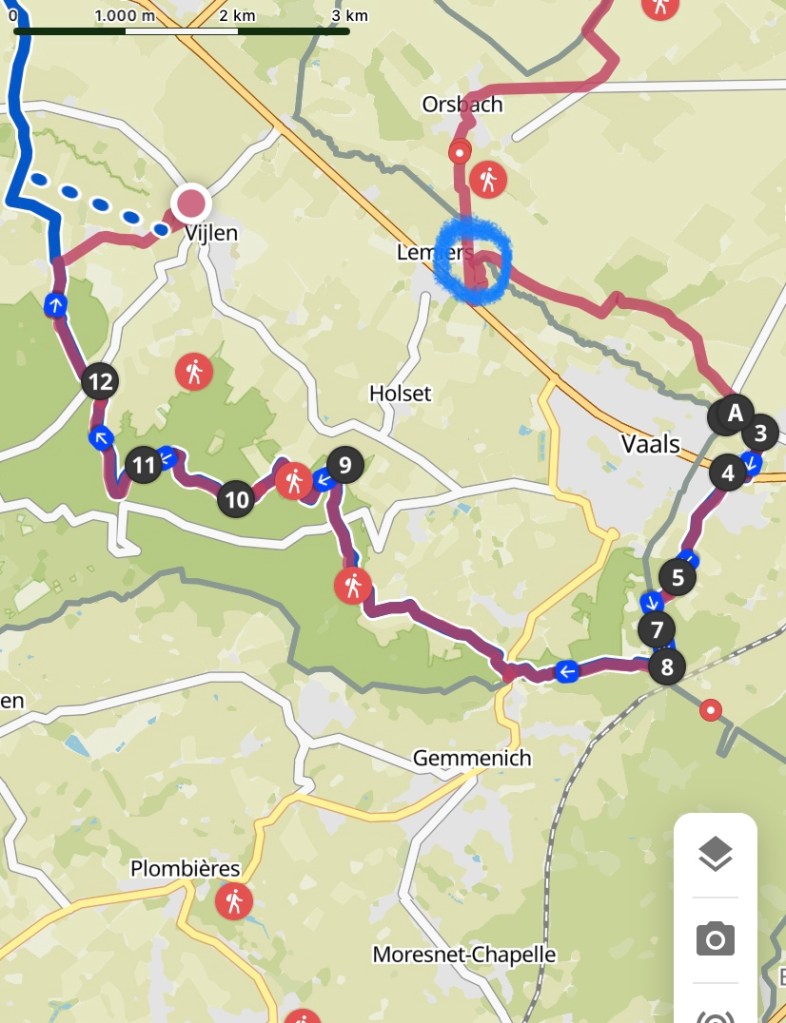Open the hiking highlight near Orsbach
The image size is (786, 1023).
point(488,180)
